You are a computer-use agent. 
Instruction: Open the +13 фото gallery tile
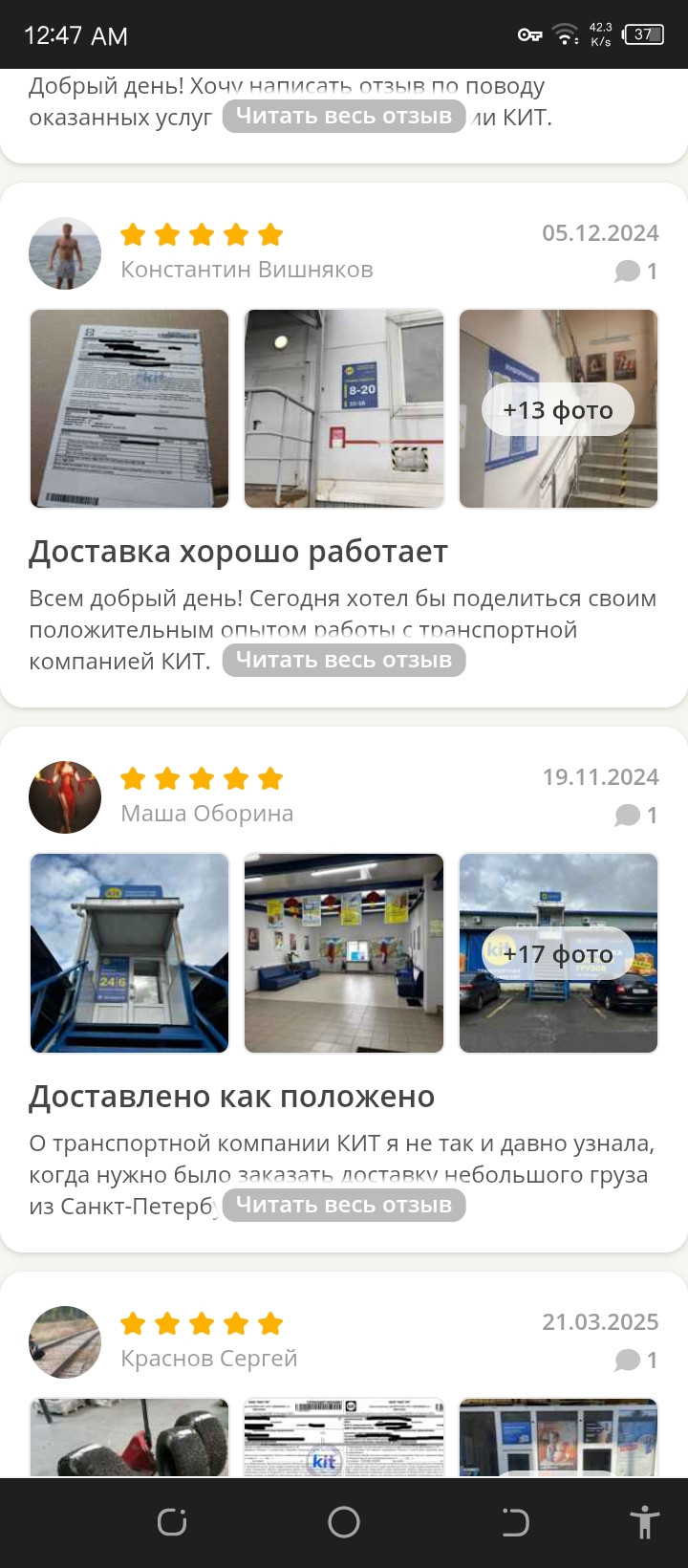coord(559,409)
